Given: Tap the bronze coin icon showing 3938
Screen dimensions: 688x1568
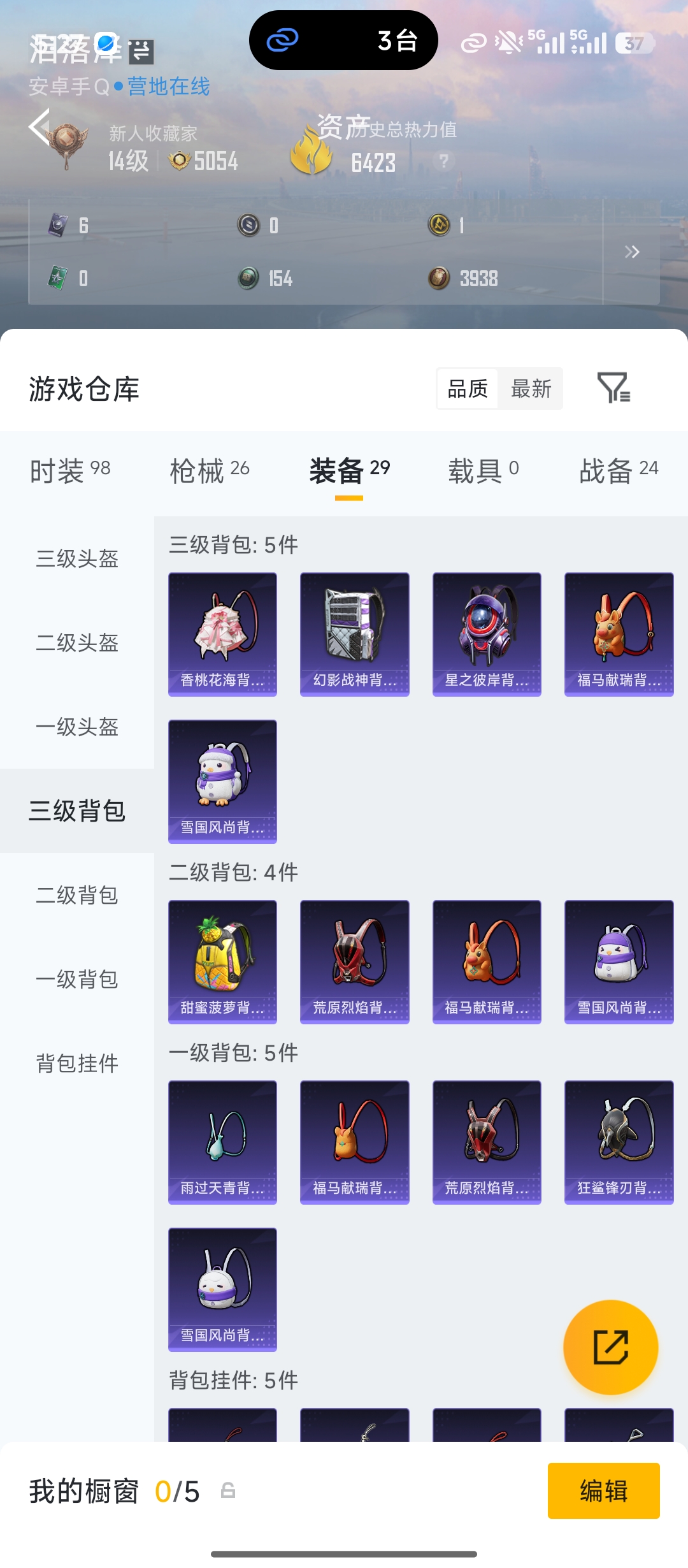Looking at the screenshot, I should (438, 278).
